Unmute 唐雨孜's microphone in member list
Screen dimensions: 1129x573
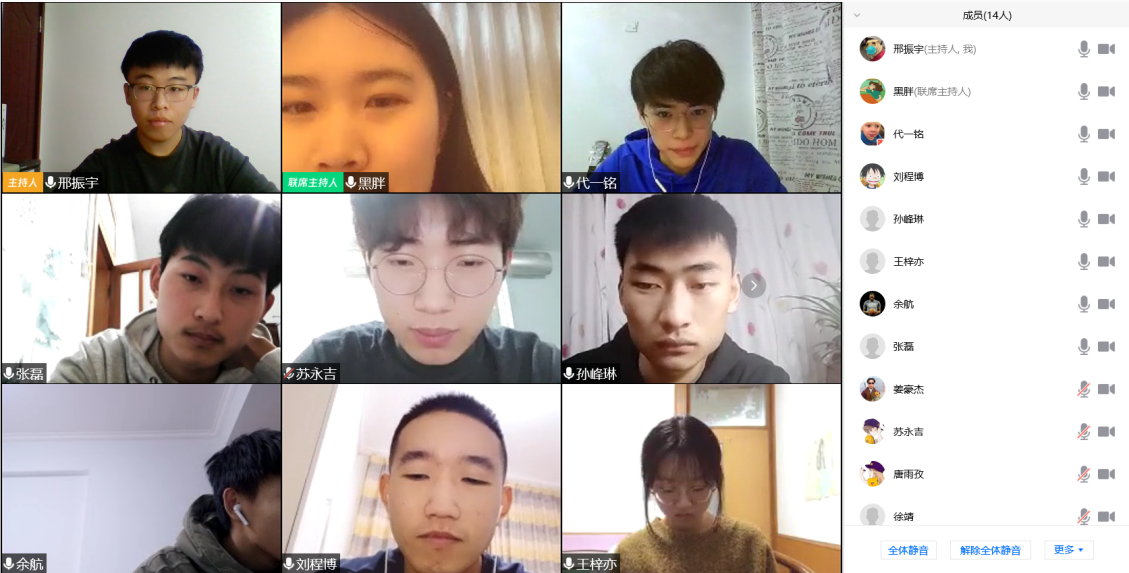click(1083, 474)
